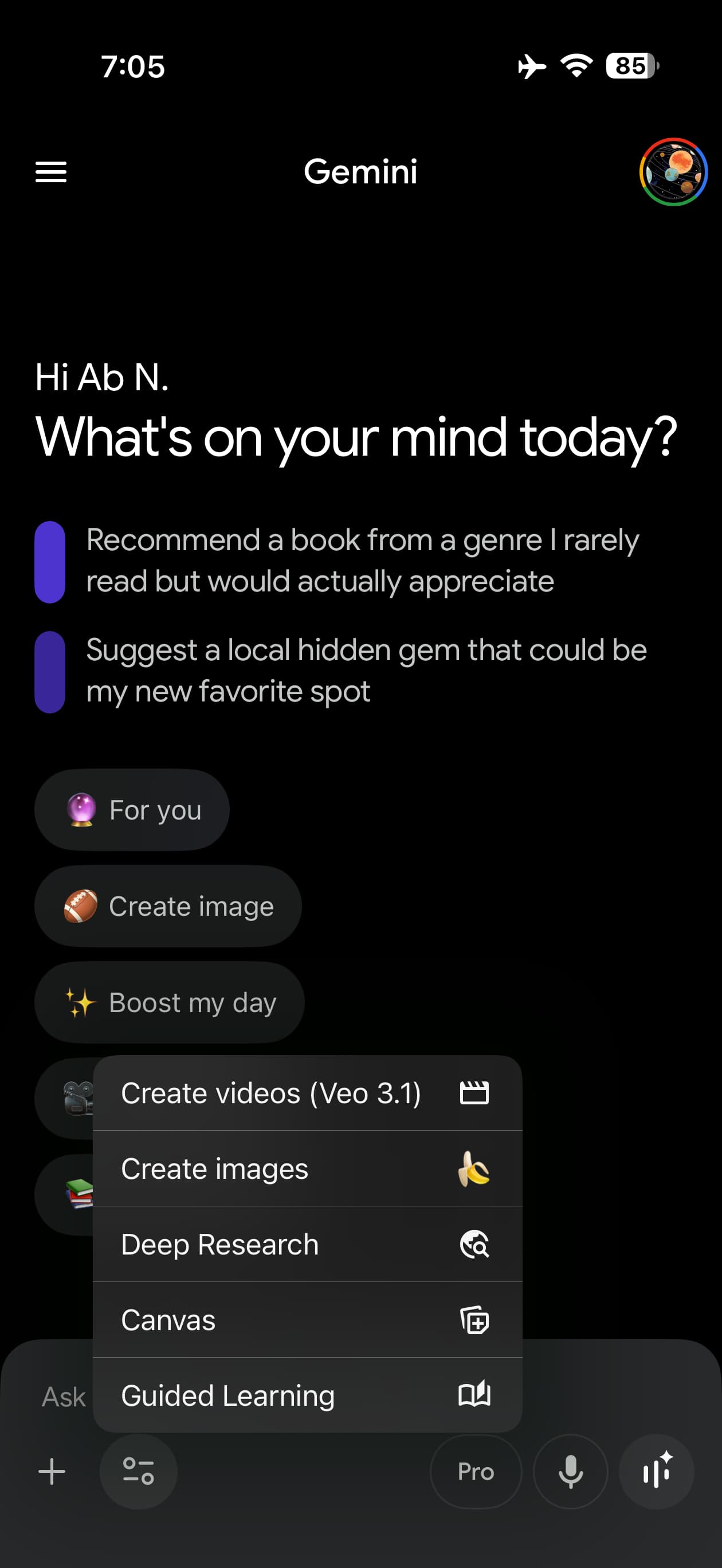Screen dimensions: 722x1568
Task: Open Gemini Live with the waveform icon
Action: pos(656,1472)
